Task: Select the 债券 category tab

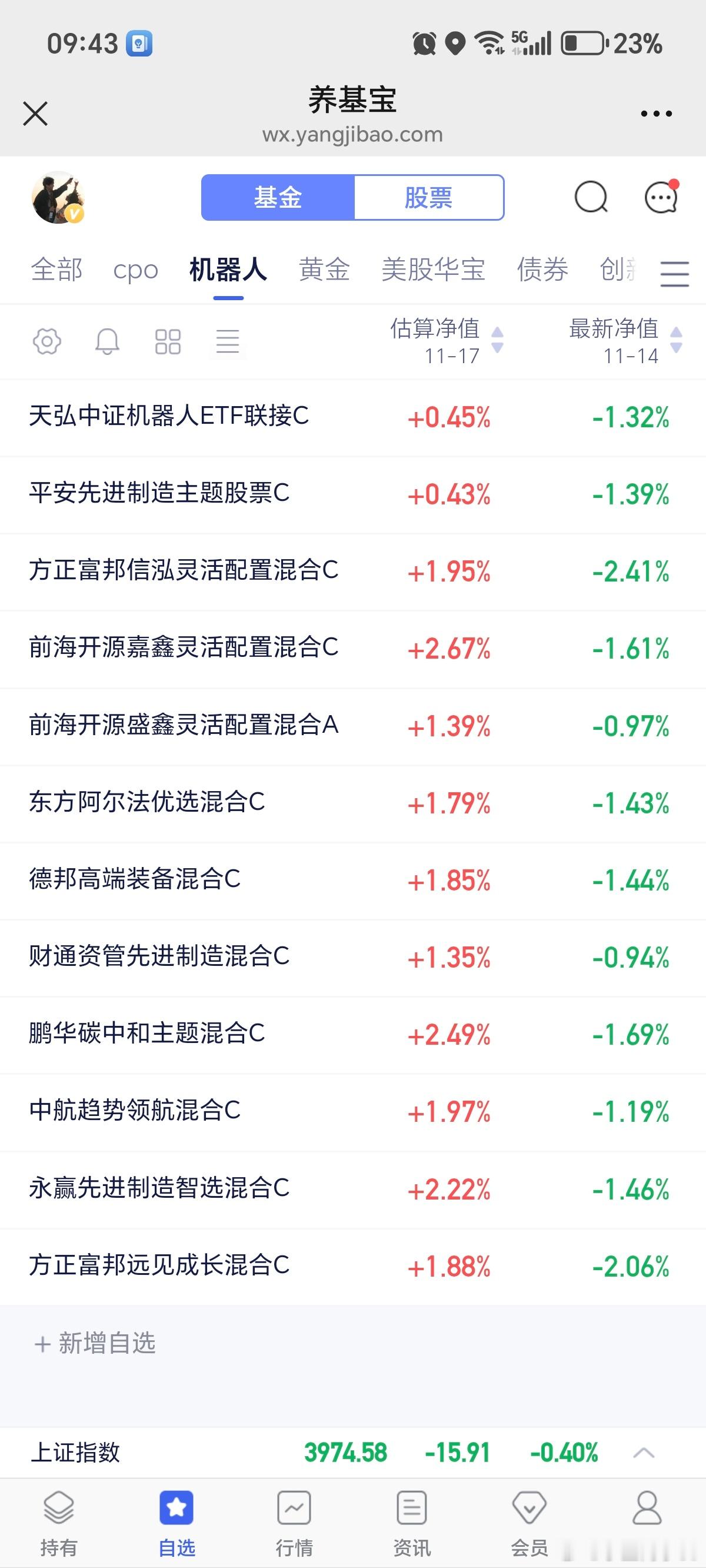Action: click(x=542, y=270)
